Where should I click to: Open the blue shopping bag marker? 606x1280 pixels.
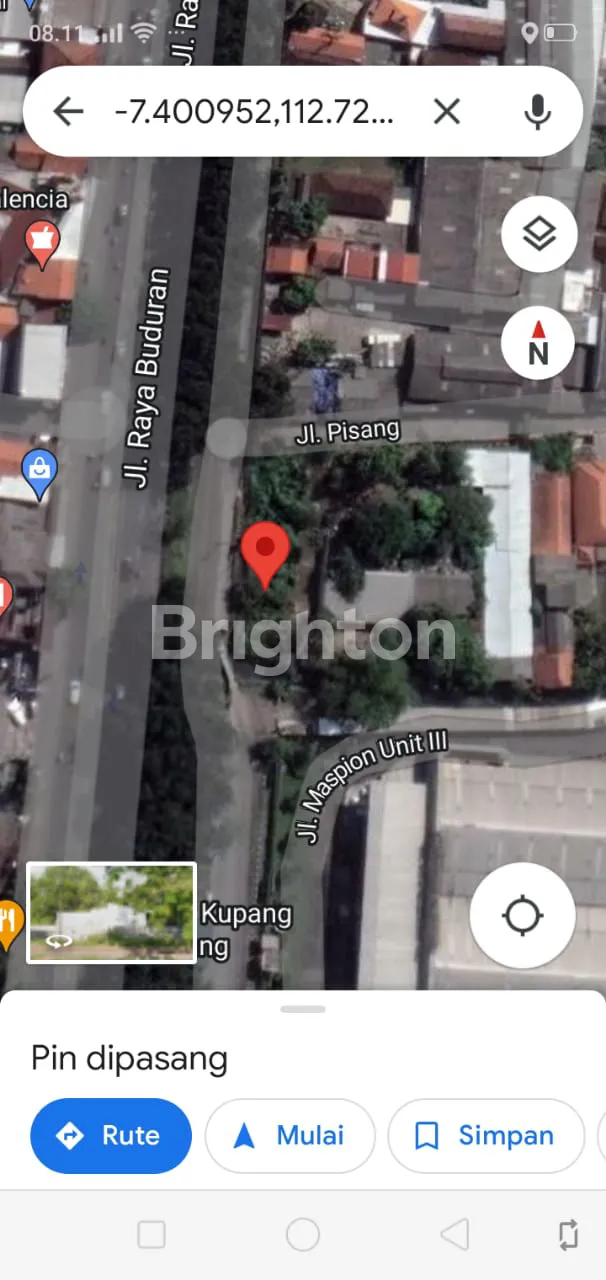point(39,473)
